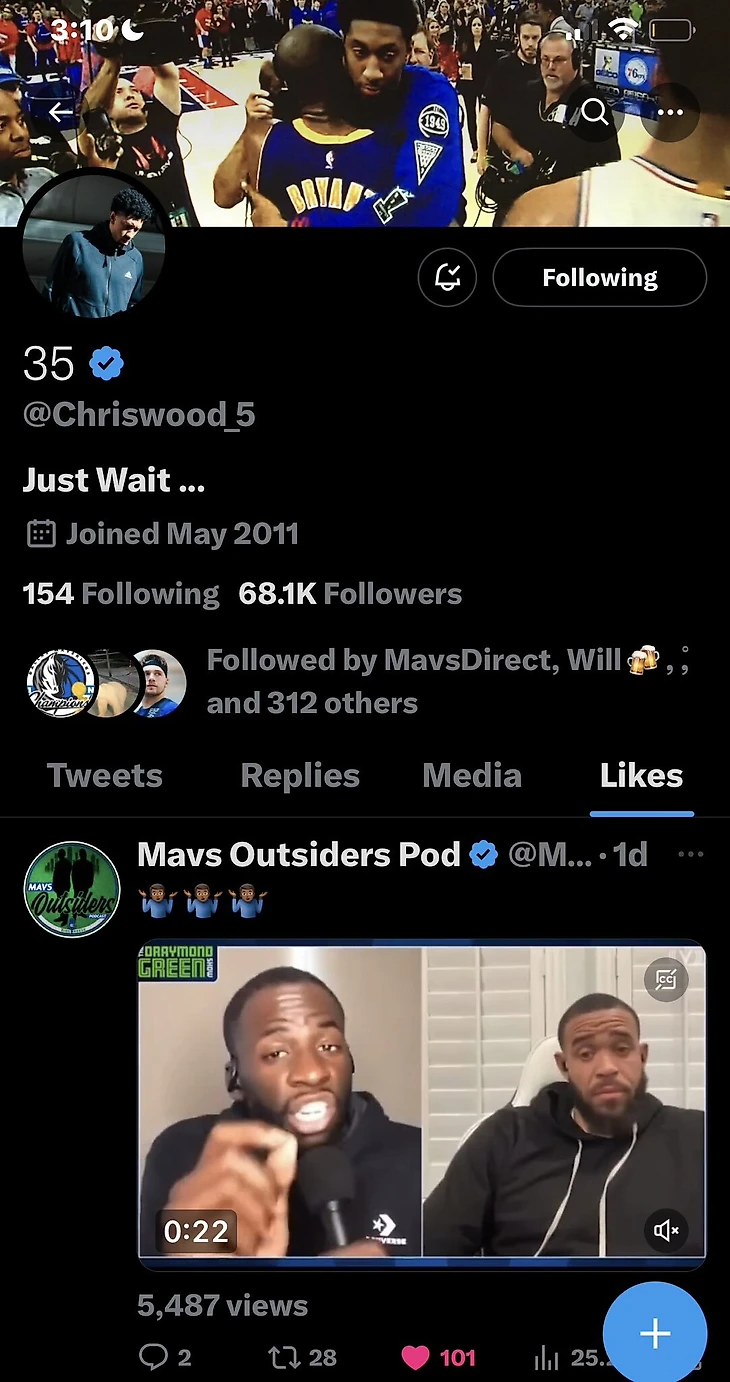The height and width of the screenshot is (1382, 730).
Task: Switch to the Tweets tab
Action: (104, 776)
